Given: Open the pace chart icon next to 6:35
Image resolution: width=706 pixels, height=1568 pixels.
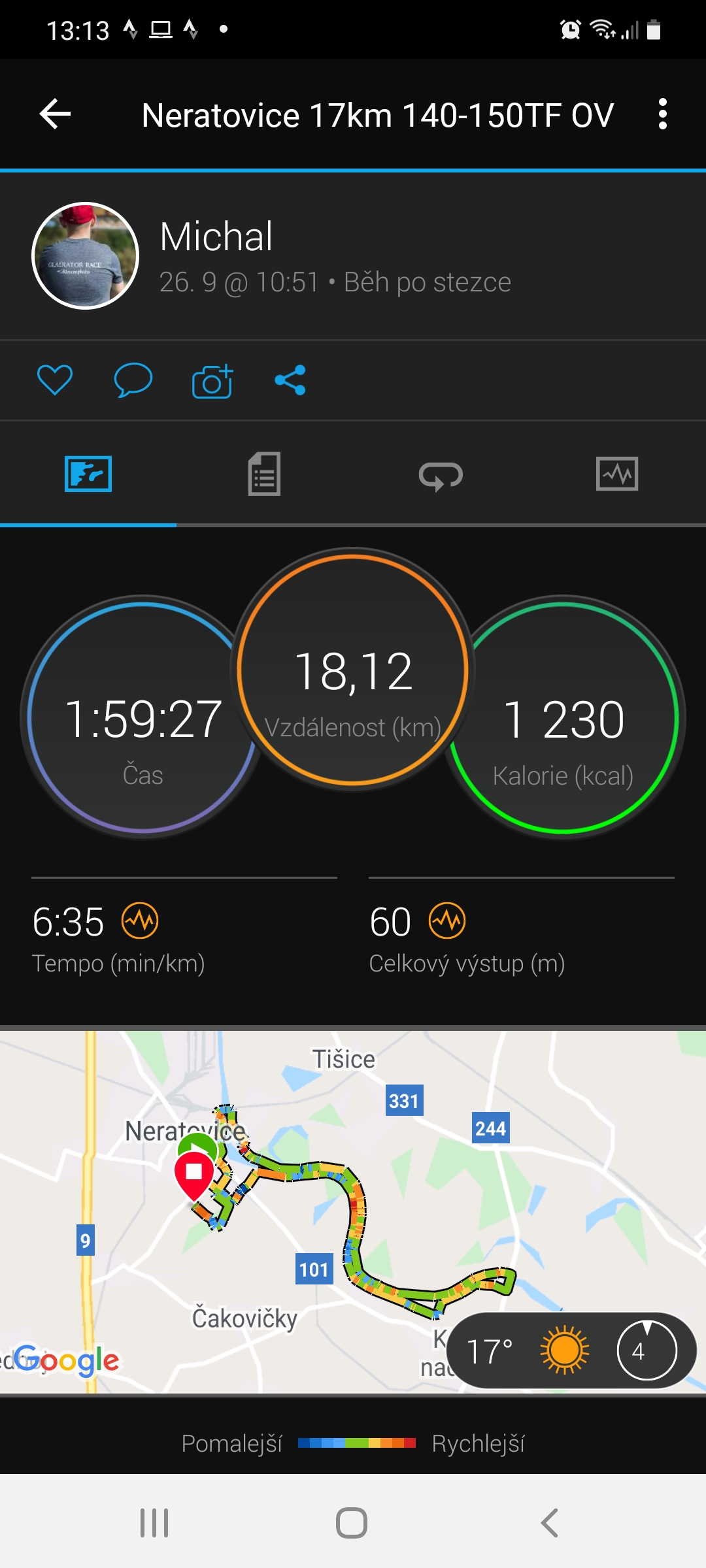Looking at the screenshot, I should click(x=140, y=921).
